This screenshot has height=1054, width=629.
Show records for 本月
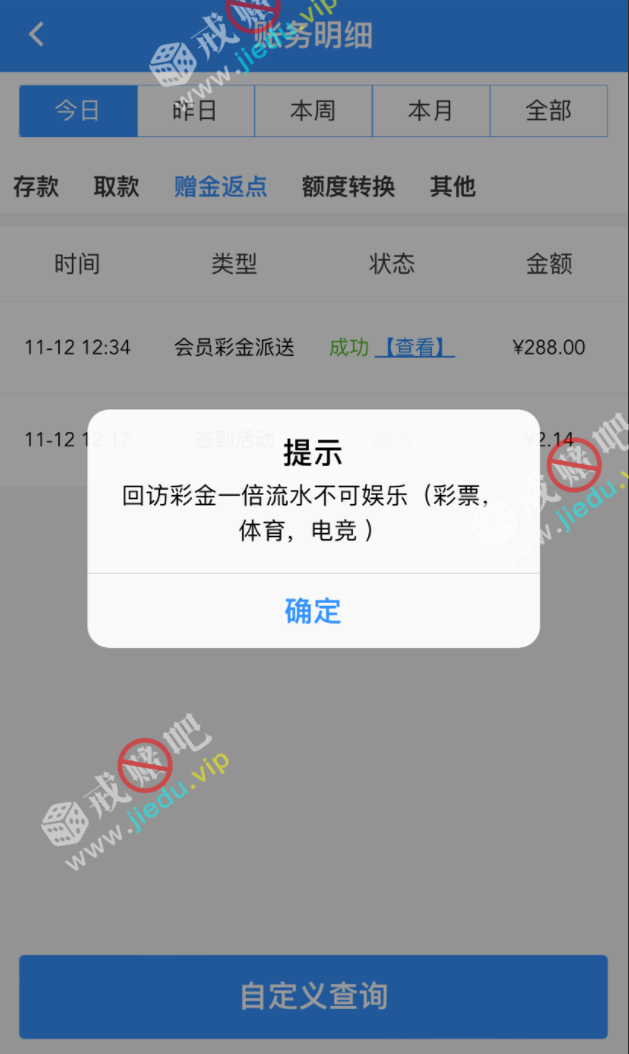tap(431, 111)
